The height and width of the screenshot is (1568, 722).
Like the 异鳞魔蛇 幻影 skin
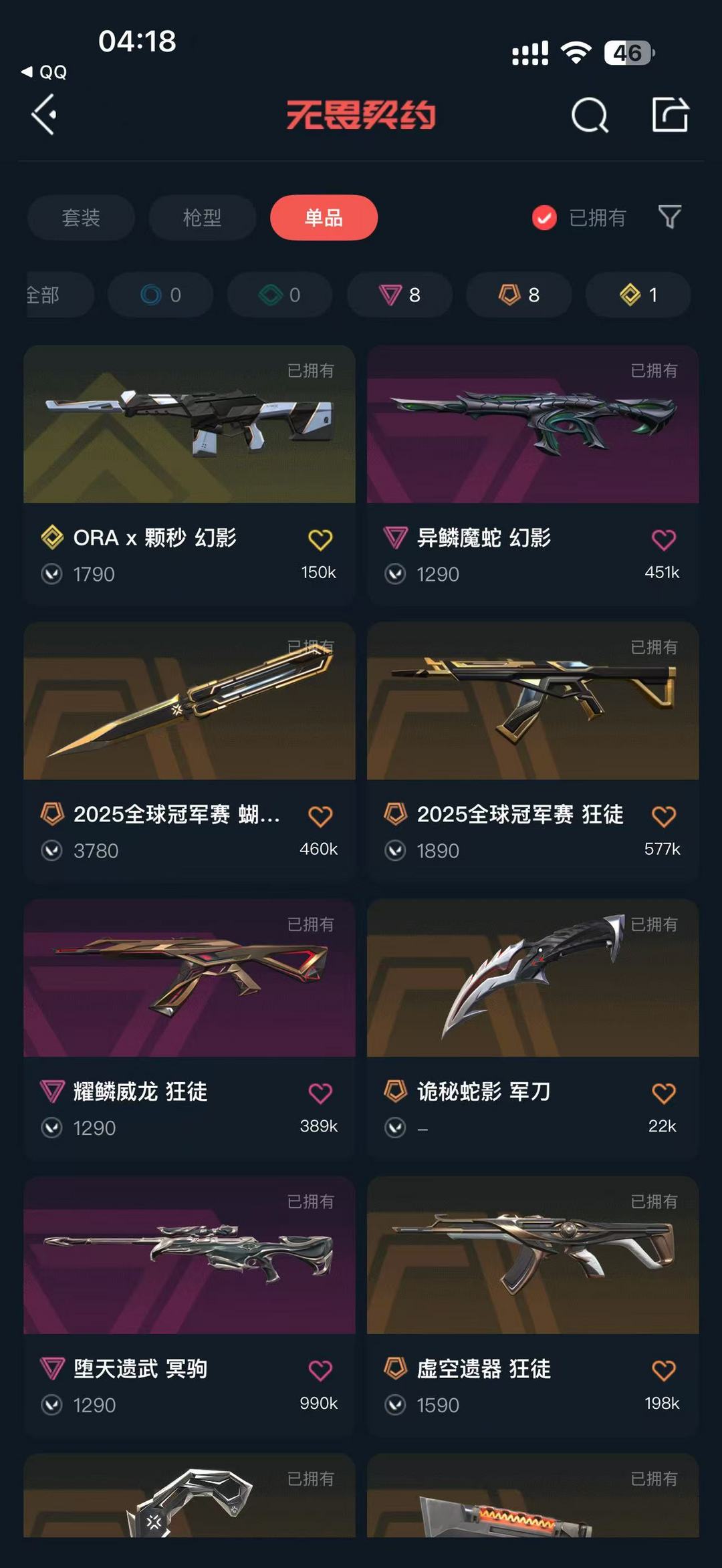pyautogui.click(x=663, y=540)
